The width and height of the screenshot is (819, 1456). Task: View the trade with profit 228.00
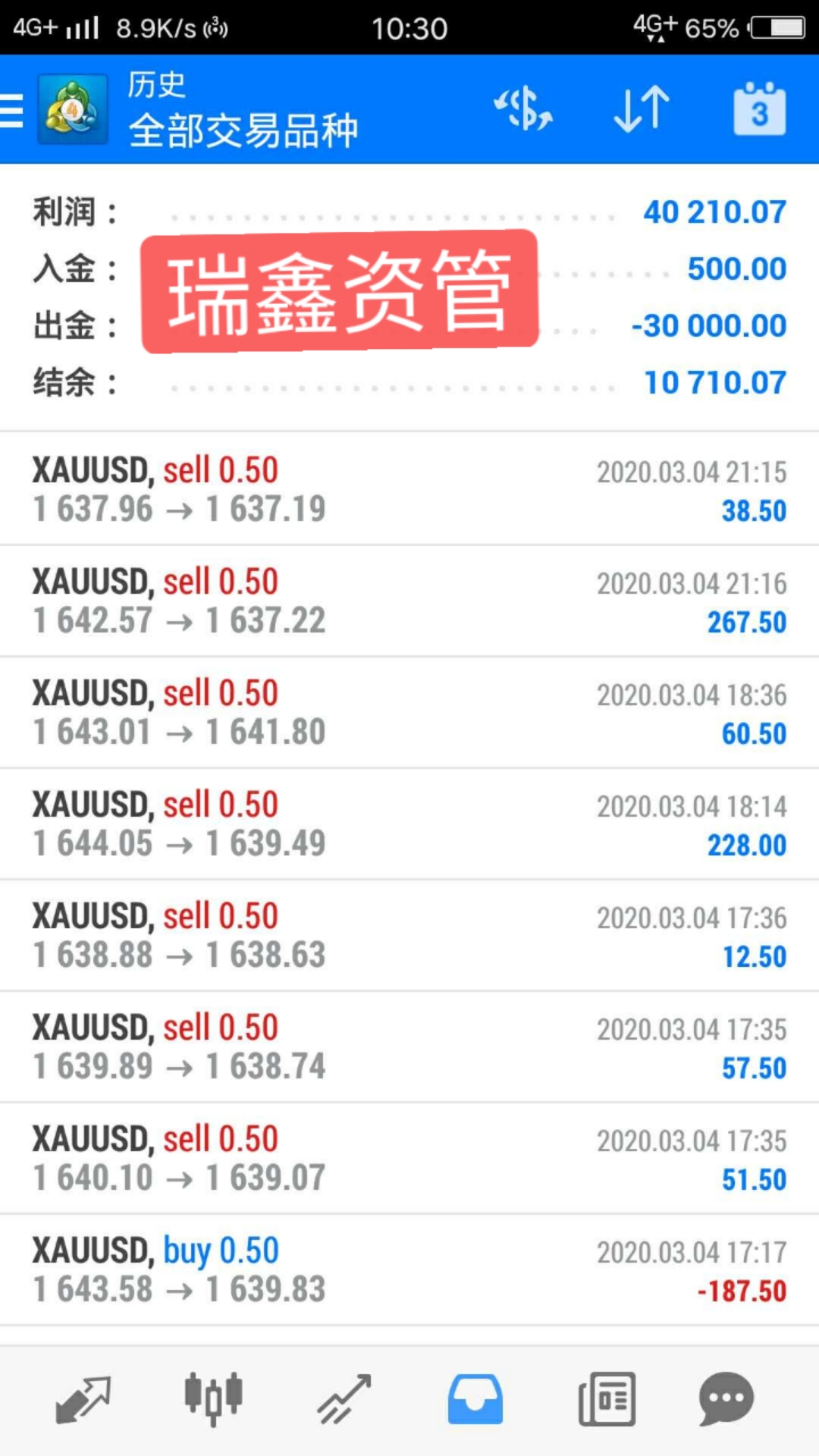[x=409, y=824]
